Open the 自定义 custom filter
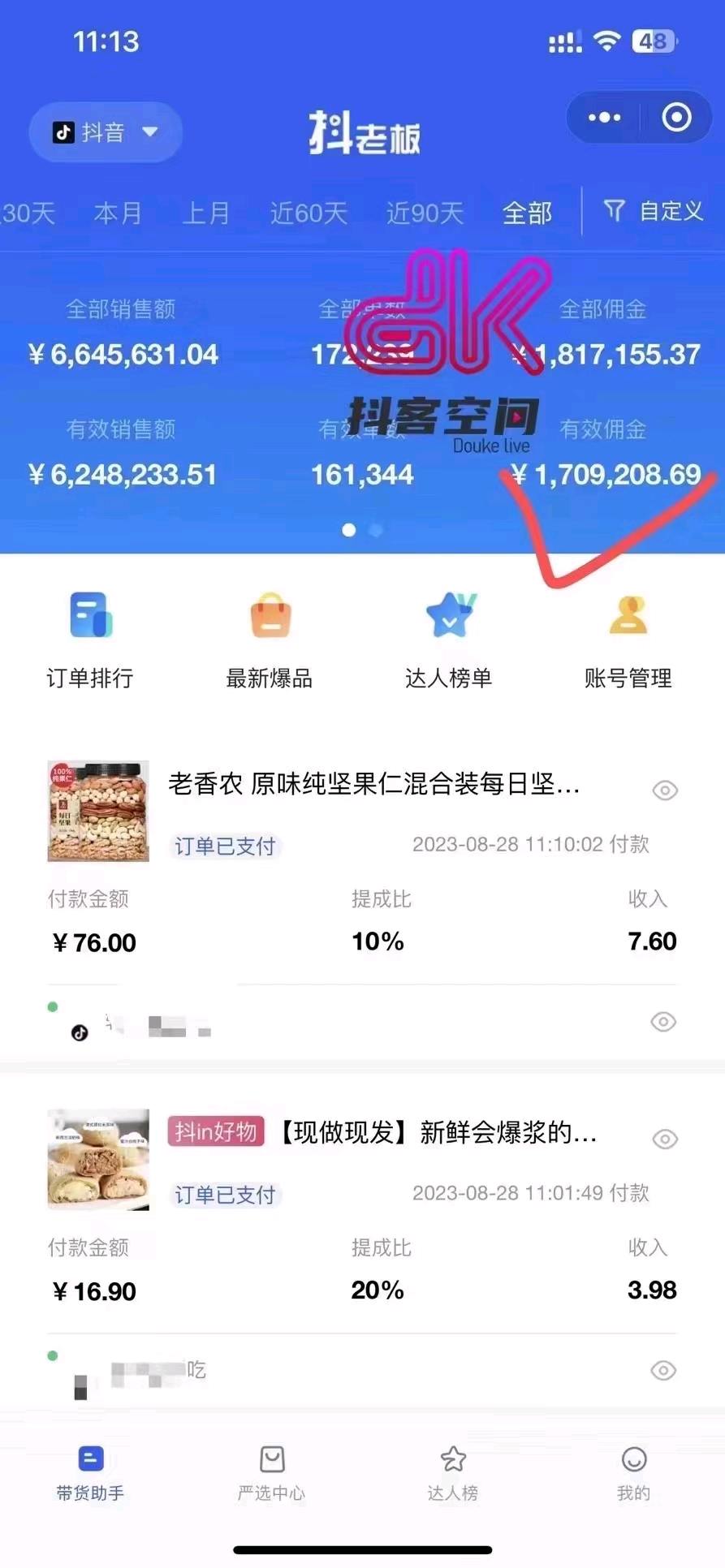The height and width of the screenshot is (1568, 725). coord(654,212)
